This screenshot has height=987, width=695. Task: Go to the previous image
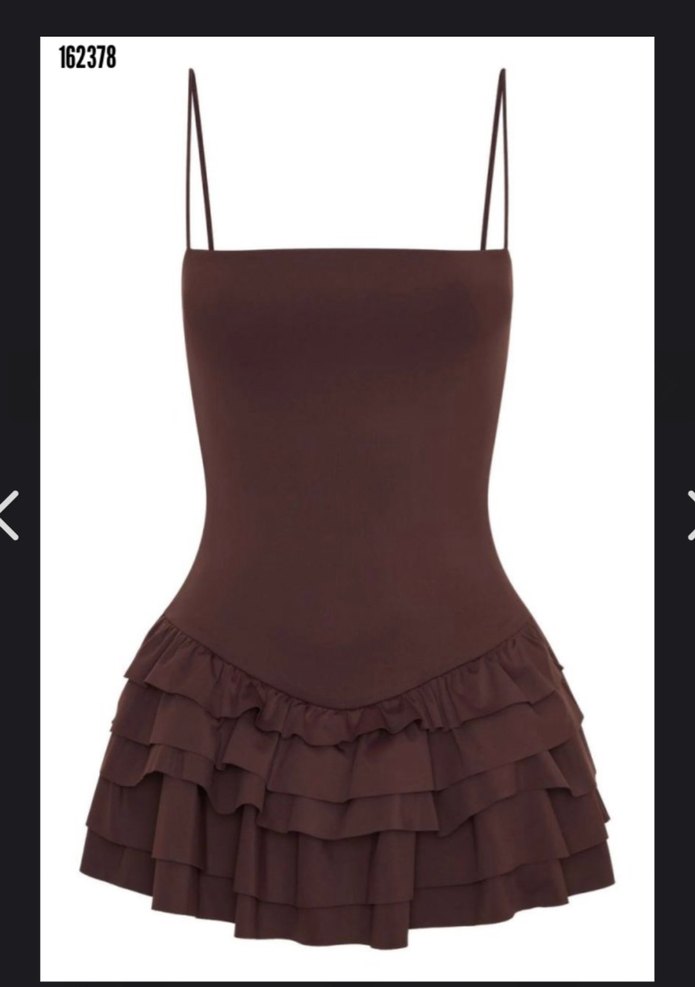pyautogui.click(x=9, y=515)
